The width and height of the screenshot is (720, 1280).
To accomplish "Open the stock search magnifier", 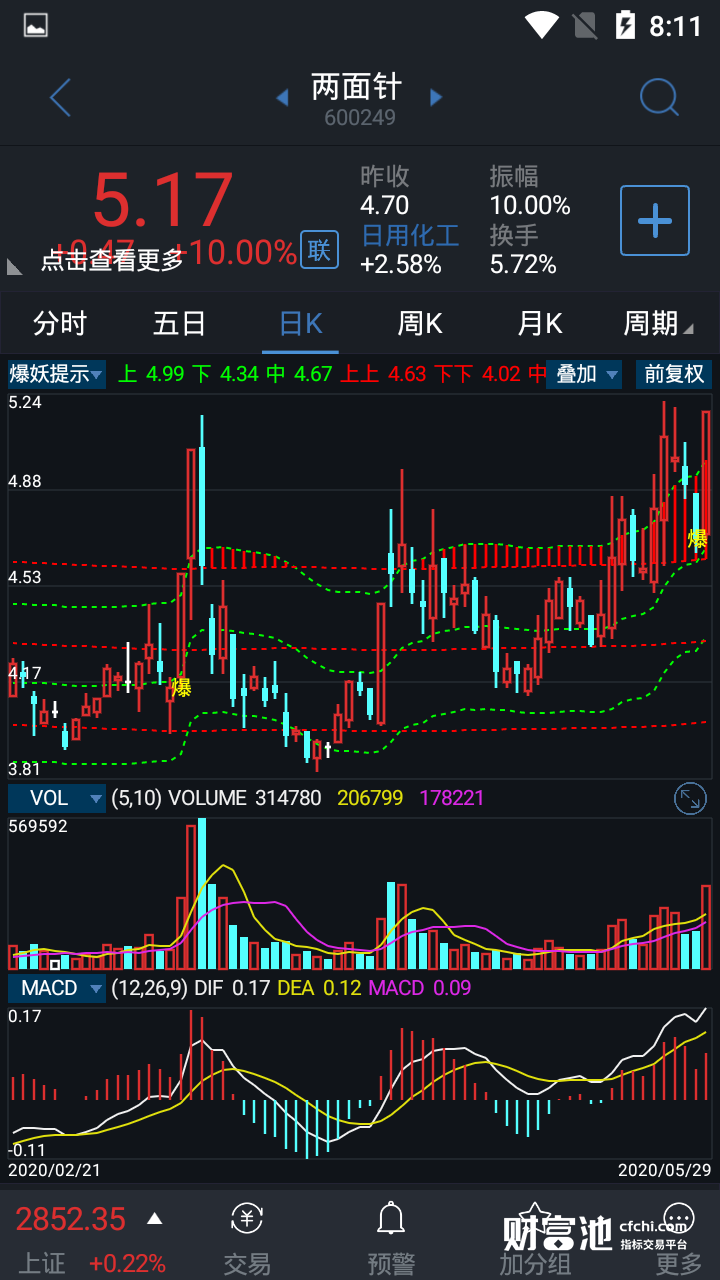I will pos(659,97).
